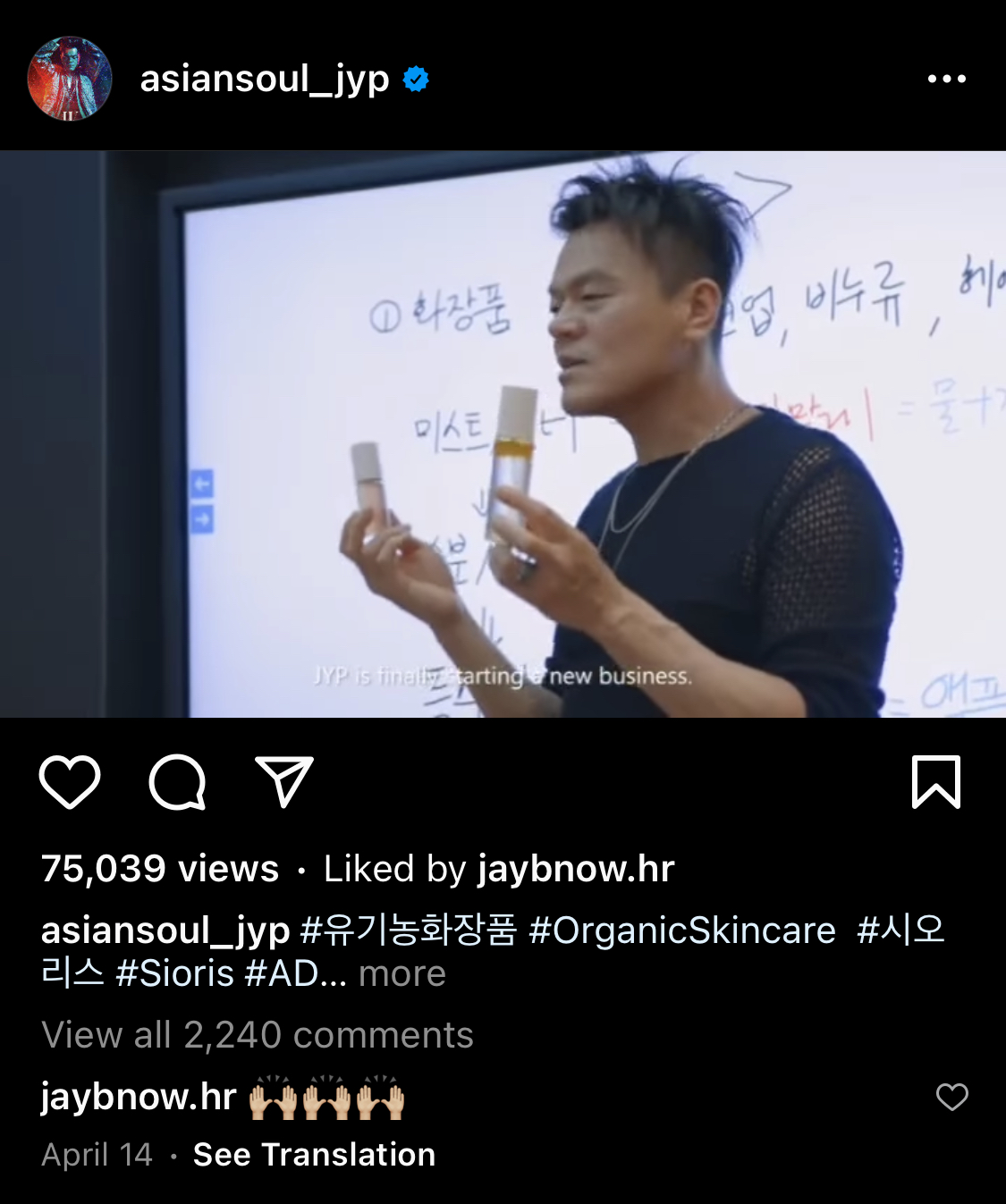The width and height of the screenshot is (1006, 1204).
Task: Open jaybnow.hr profile from Liked by
Action: pos(576,869)
